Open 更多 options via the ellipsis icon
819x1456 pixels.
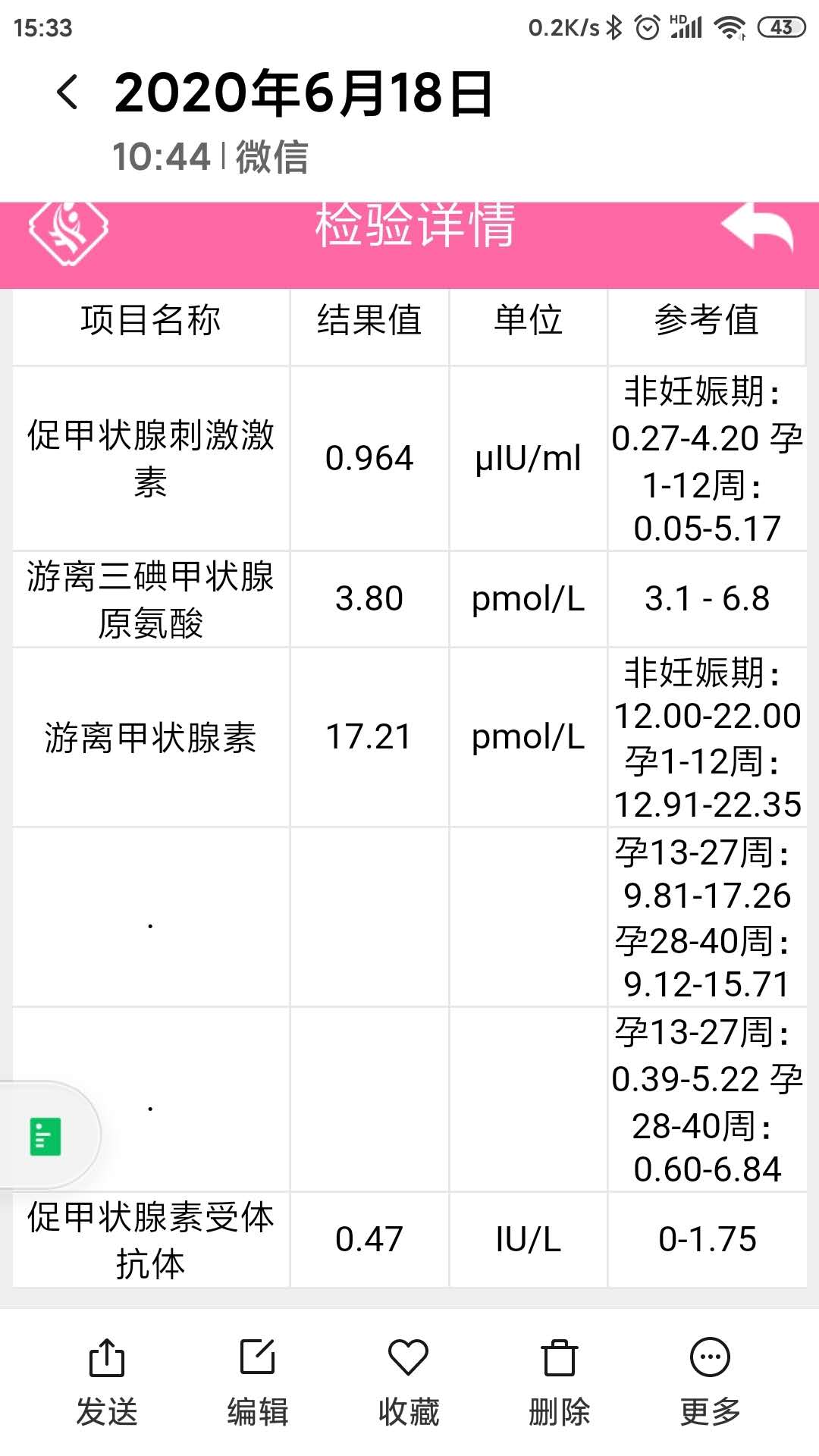coord(710,1357)
